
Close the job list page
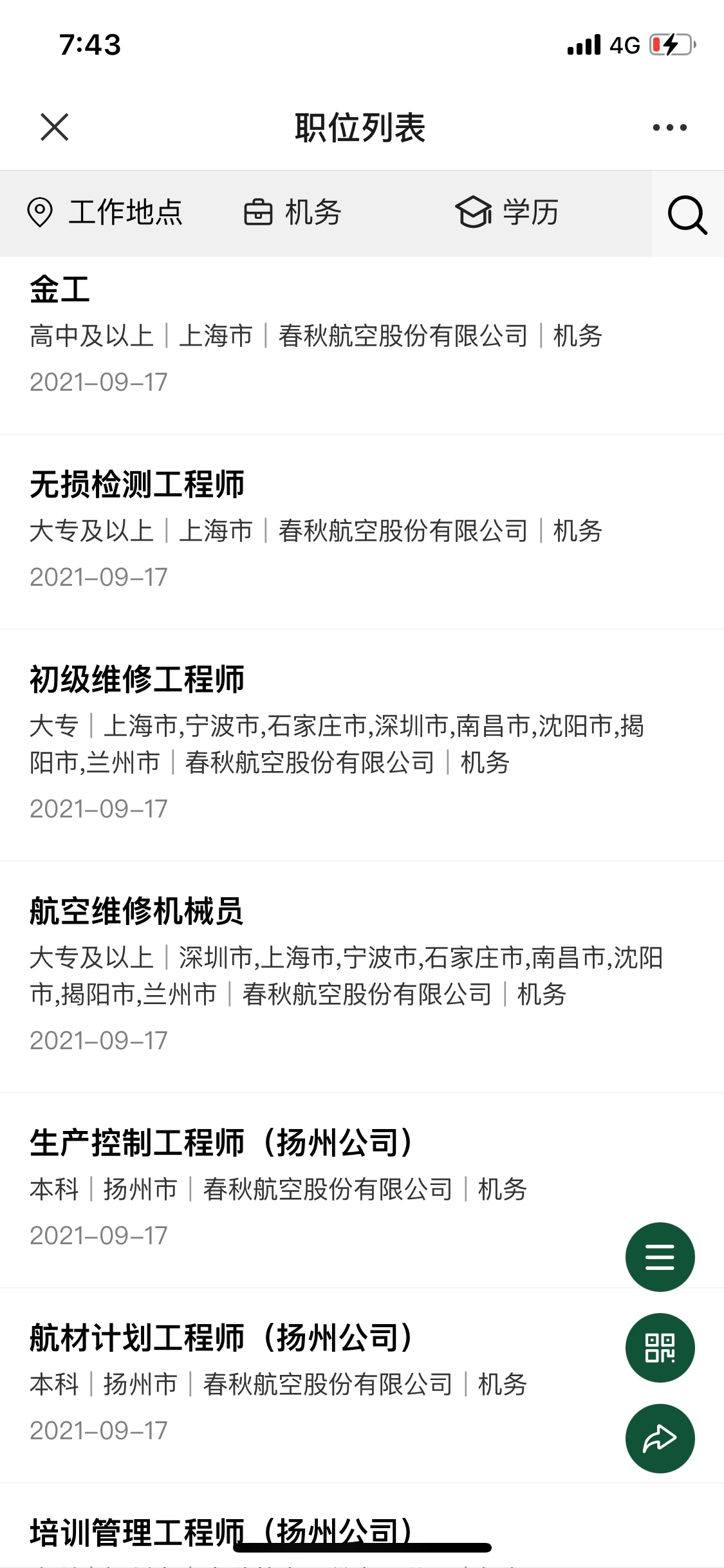[55, 127]
